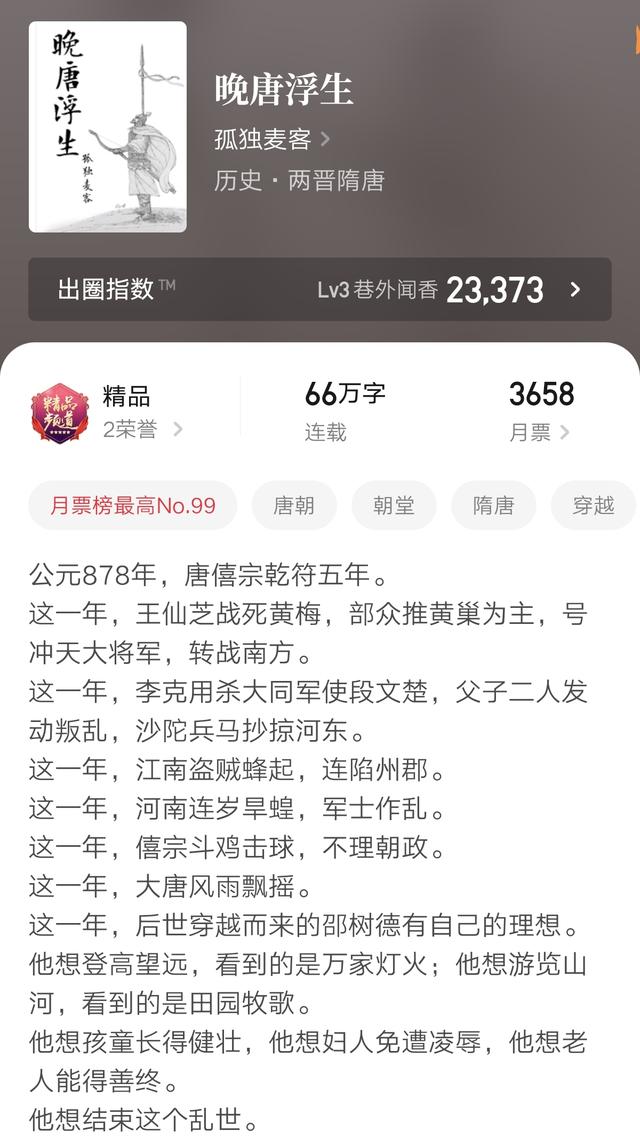Image resolution: width=640 pixels, height=1147 pixels.
Task: View the 精品 2荣誉 honors
Action: click(x=107, y=413)
